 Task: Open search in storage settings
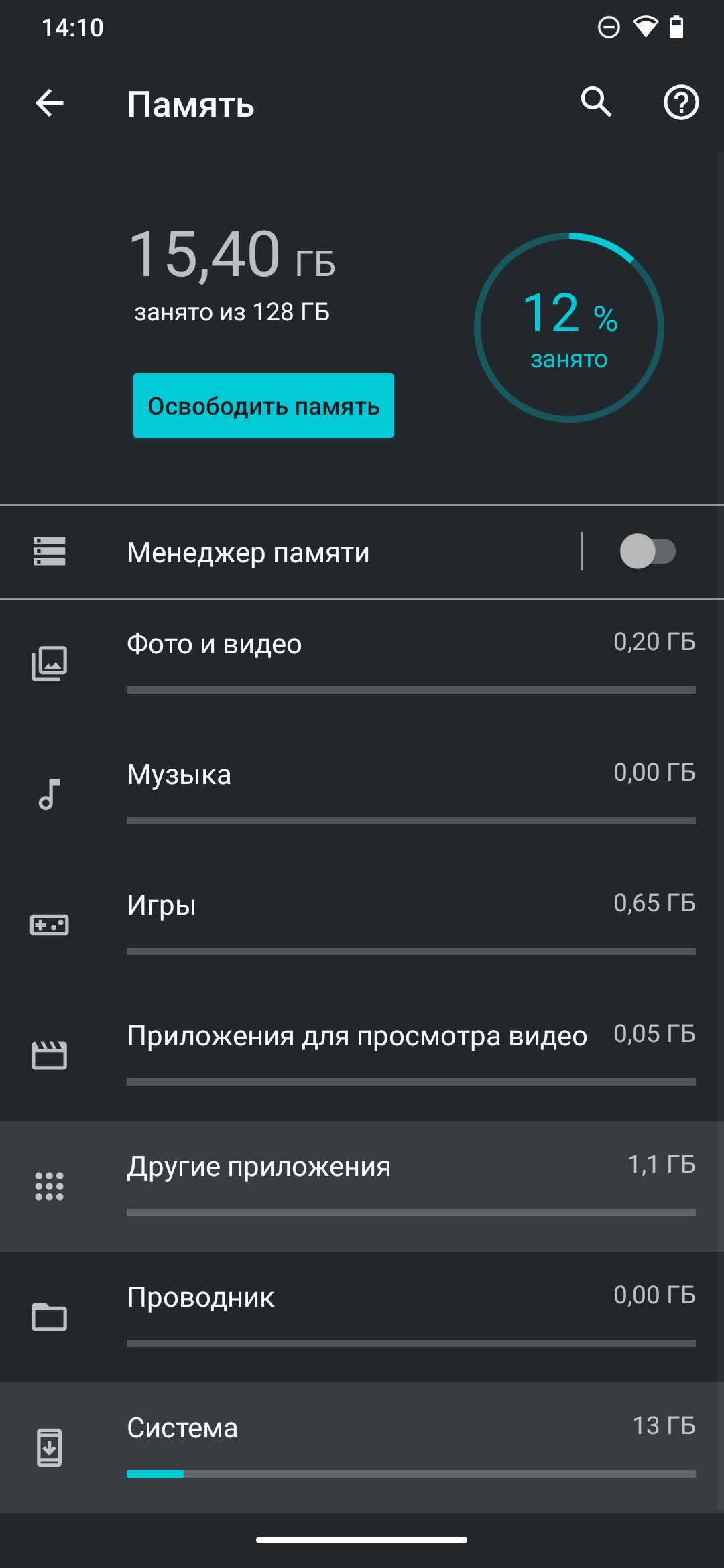596,103
